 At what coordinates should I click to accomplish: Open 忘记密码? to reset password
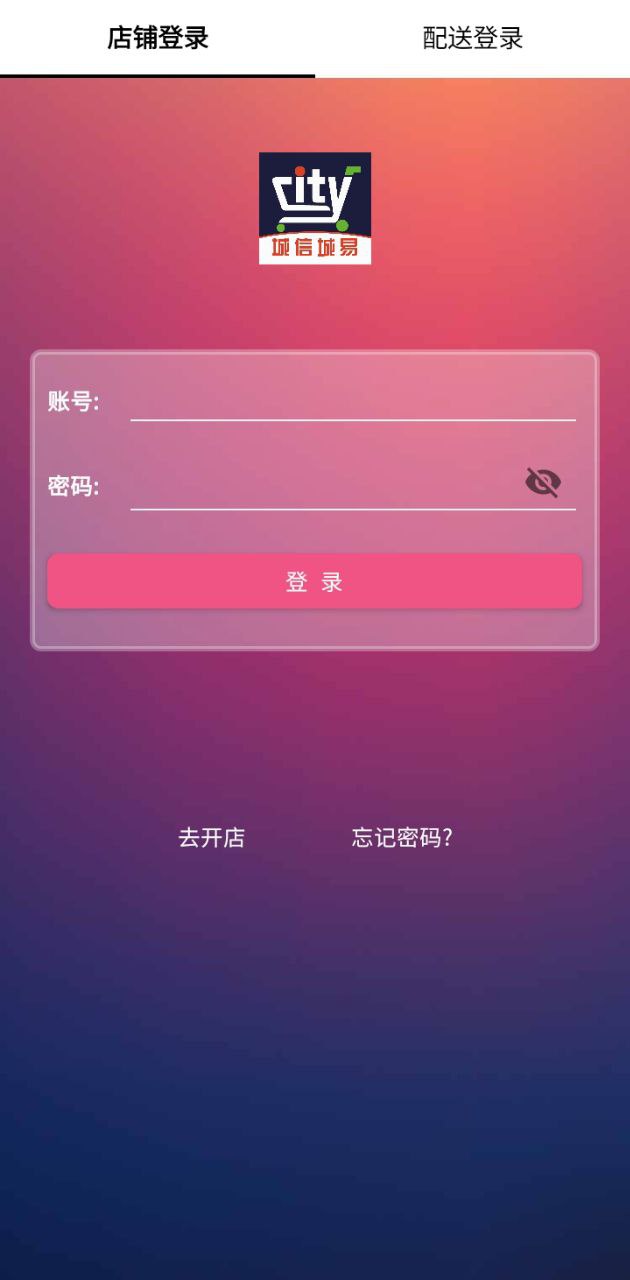(402, 838)
